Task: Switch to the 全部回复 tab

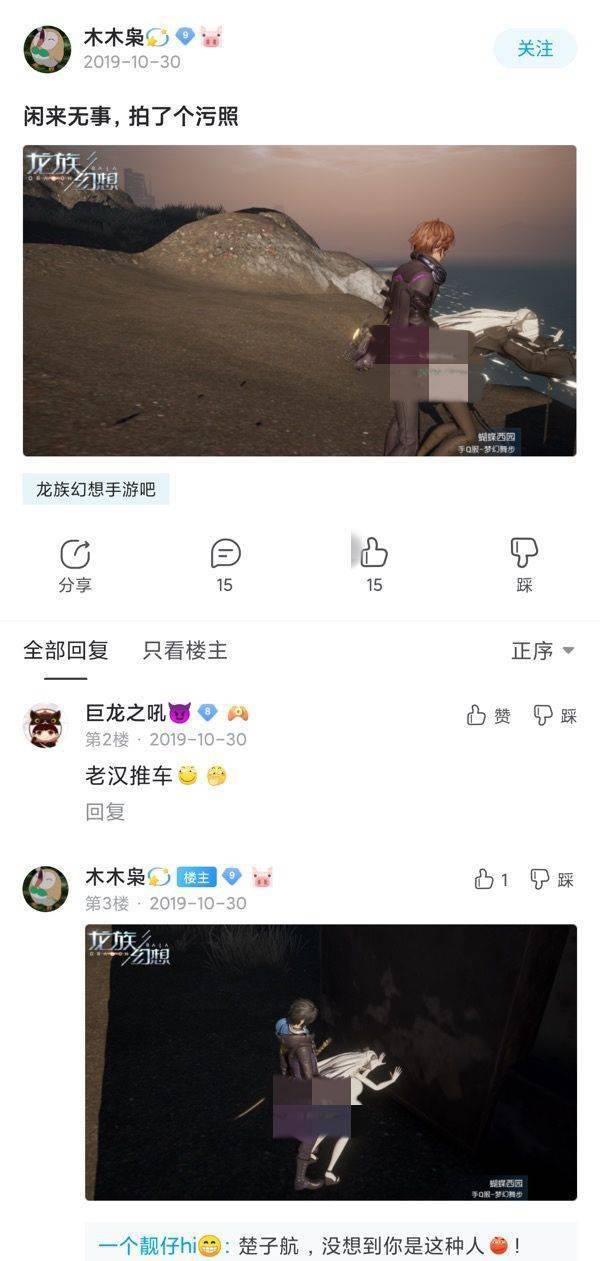Action: point(66,651)
